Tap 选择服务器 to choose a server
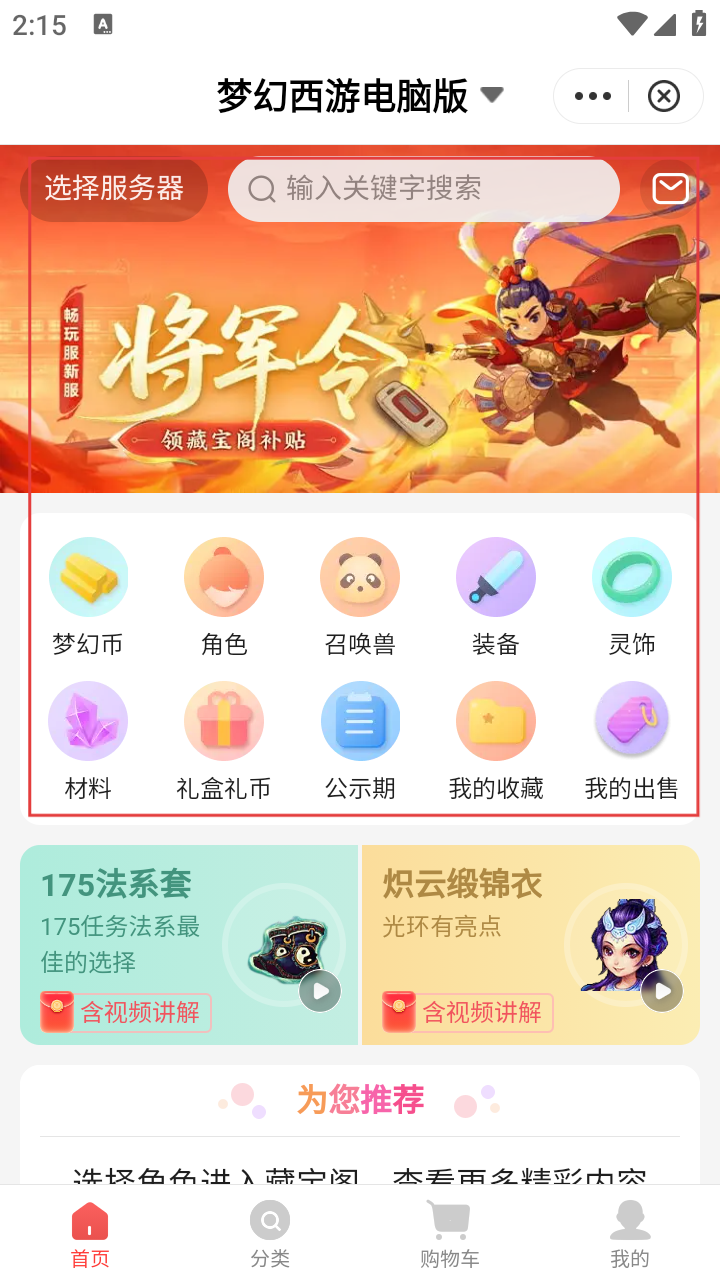The width and height of the screenshot is (720, 1280). pyautogui.click(x=114, y=188)
